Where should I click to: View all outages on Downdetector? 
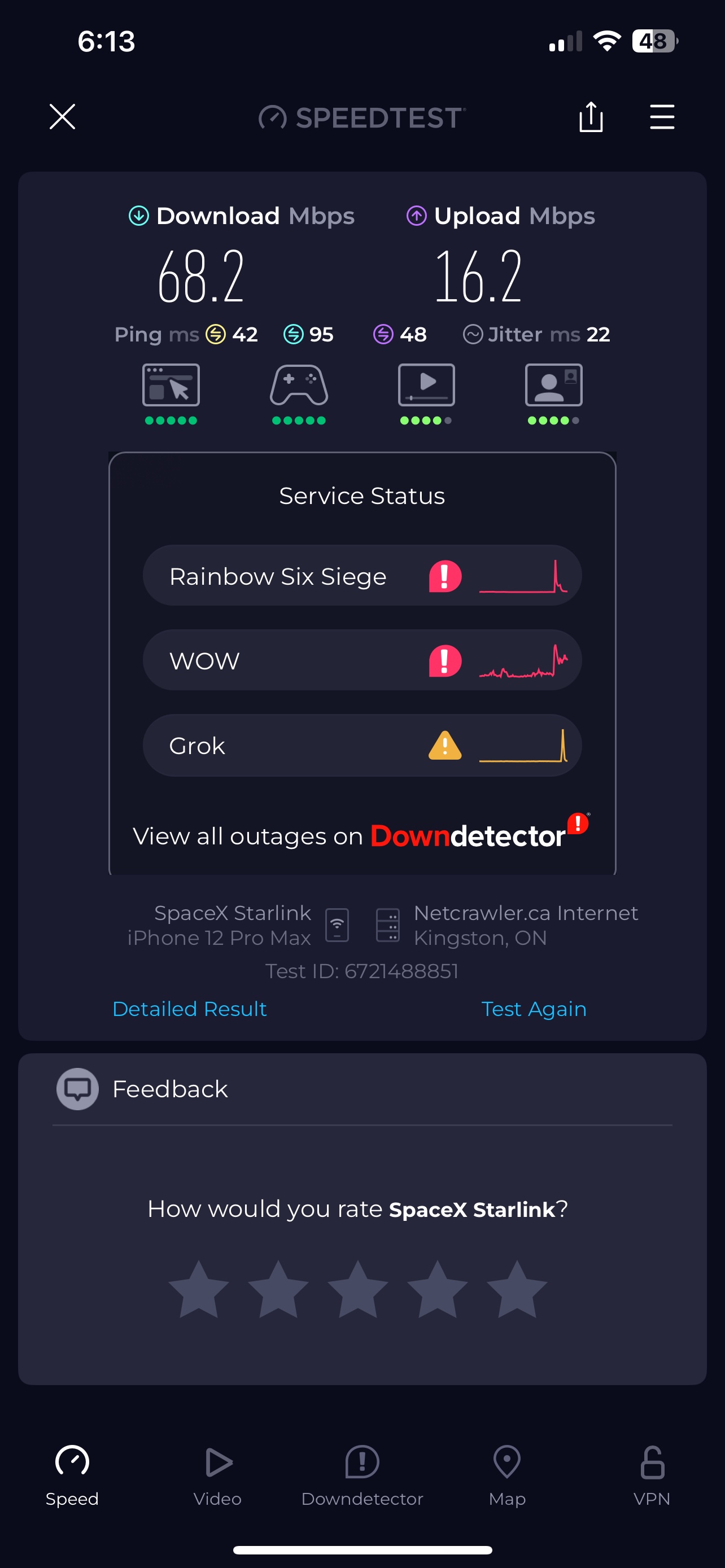pyautogui.click(x=361, y=835)
